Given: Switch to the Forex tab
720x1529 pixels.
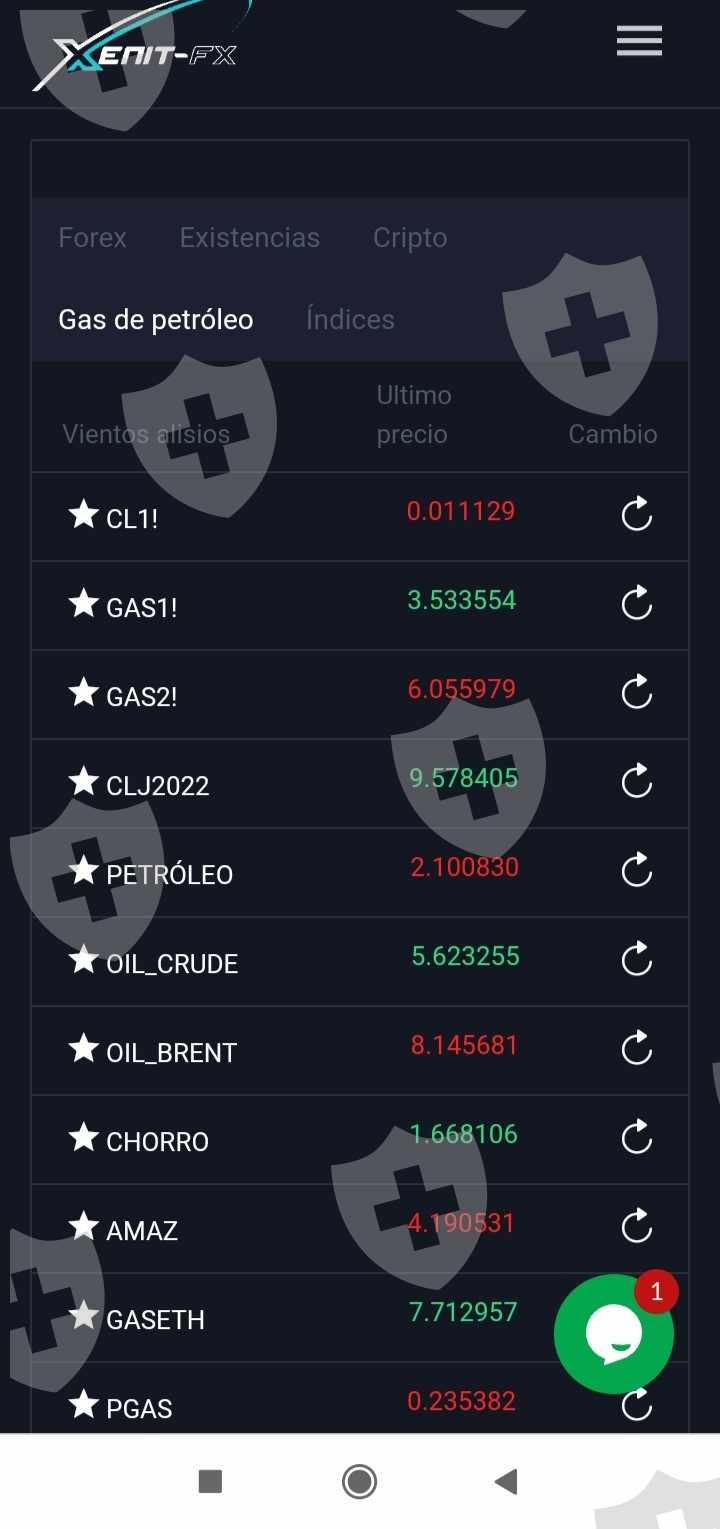Looking at the screenshot, I should pos(92,238).
